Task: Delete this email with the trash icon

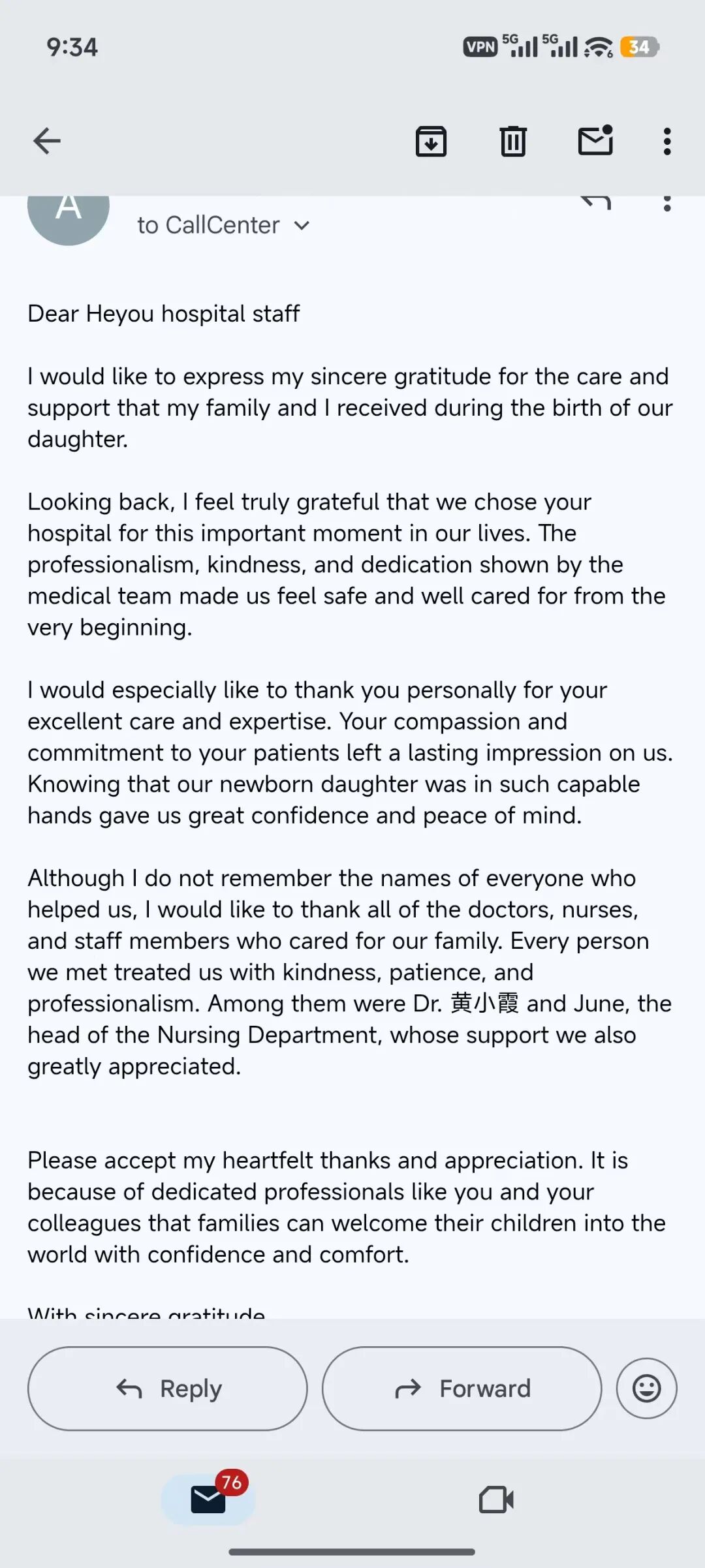Action: tap(513, 141)
